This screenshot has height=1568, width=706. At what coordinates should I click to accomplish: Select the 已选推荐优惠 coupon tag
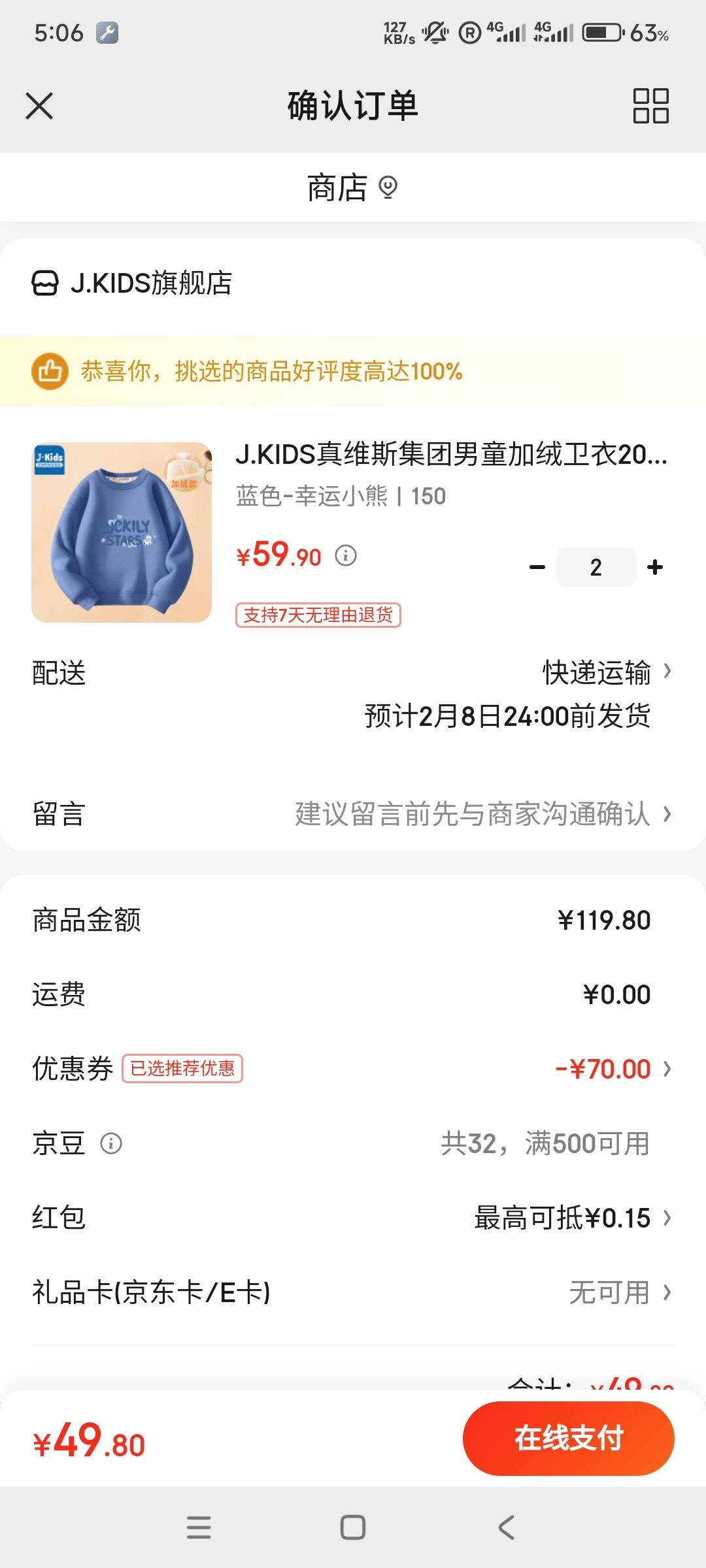[183, 1067]
